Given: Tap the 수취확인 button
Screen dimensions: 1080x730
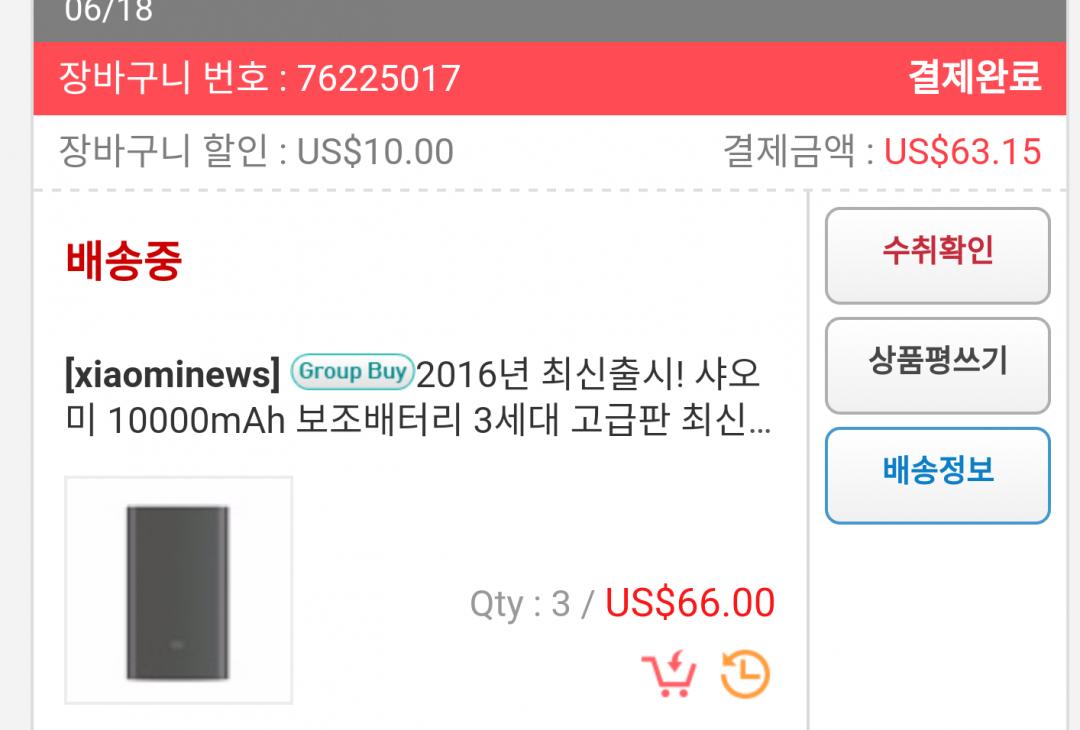Looking at the screenshot, I should (x=937, y=256).
